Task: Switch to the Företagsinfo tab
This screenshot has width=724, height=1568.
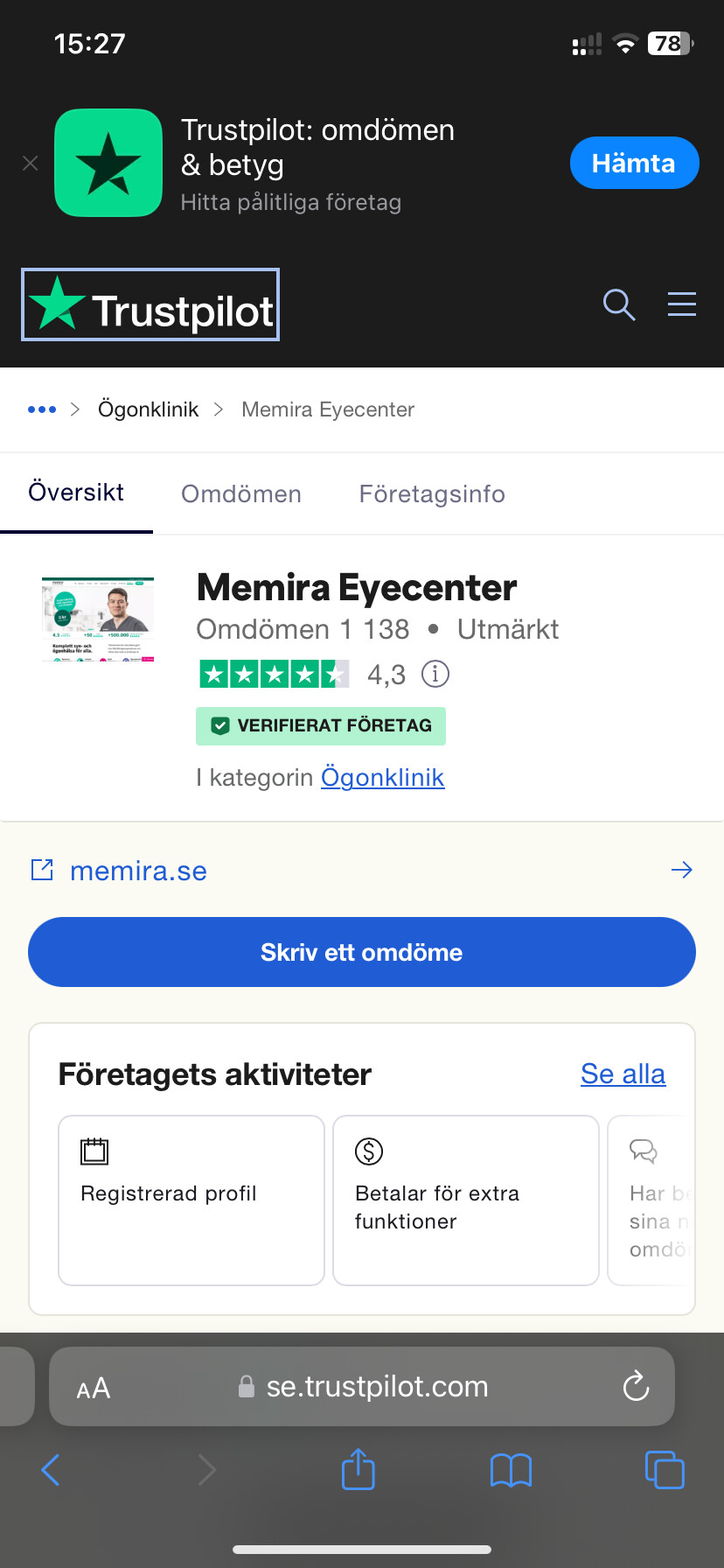Action: click(432, 493)
